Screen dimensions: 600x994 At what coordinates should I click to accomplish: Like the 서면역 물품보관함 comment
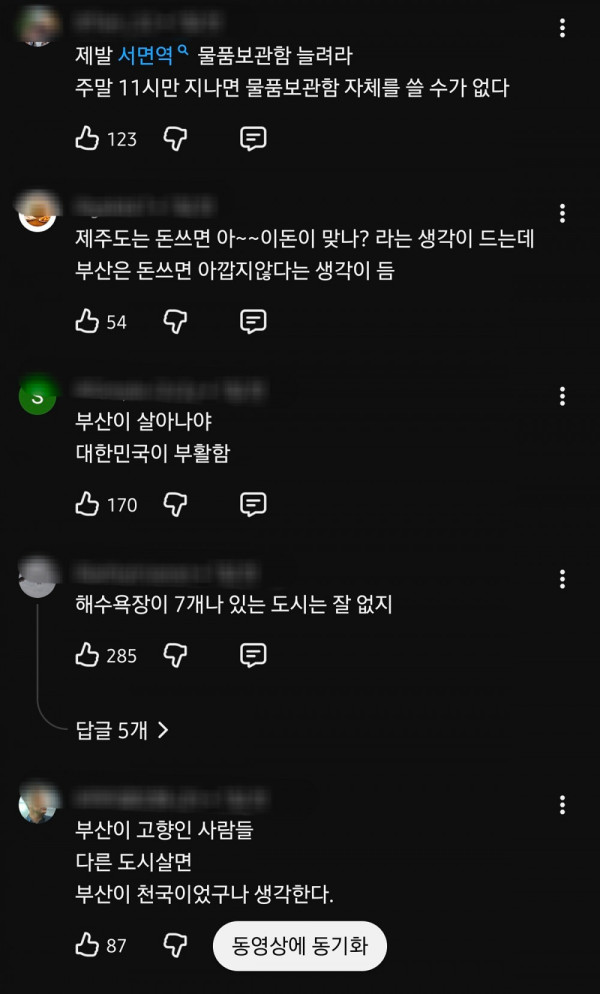point(88,139)
